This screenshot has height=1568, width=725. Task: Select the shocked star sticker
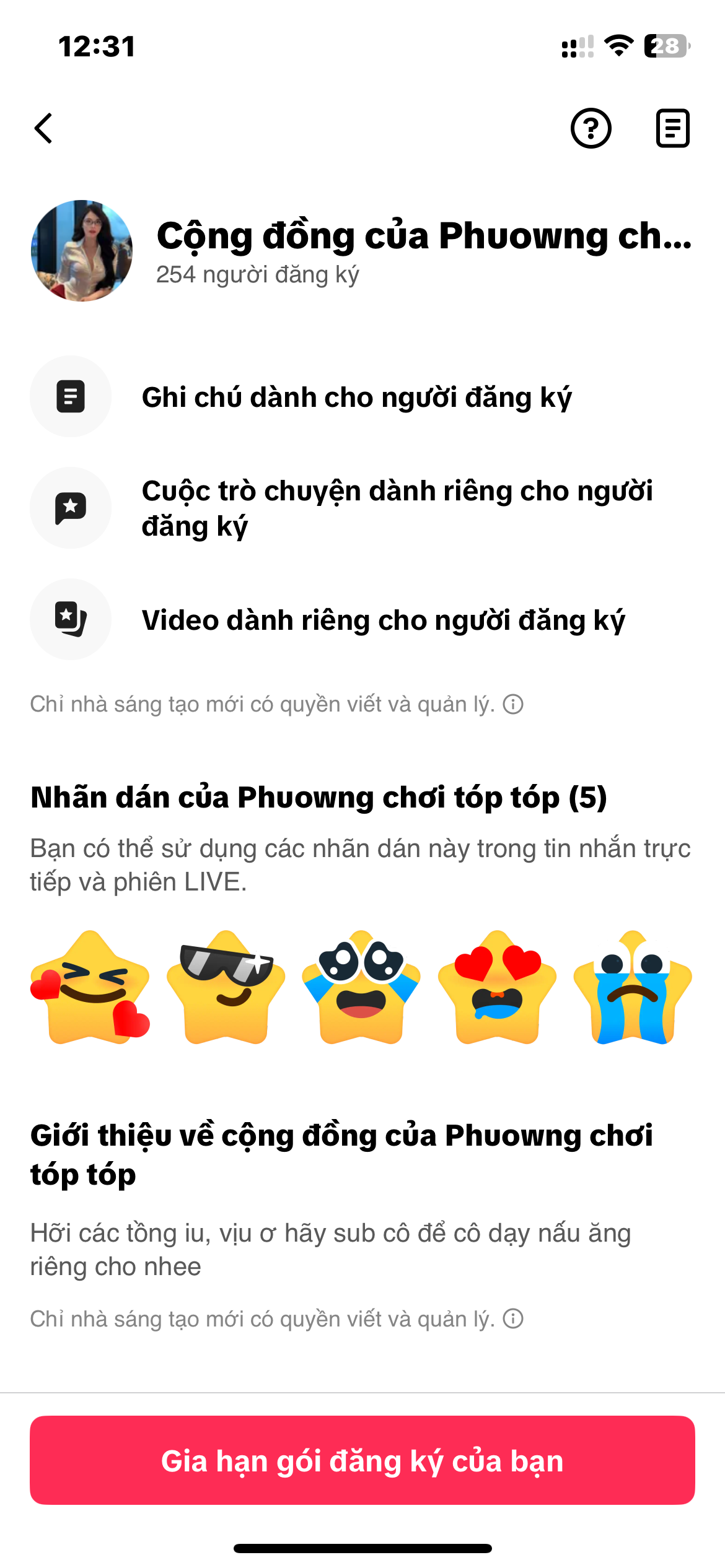pyautogui.click(x=361, y=987)
